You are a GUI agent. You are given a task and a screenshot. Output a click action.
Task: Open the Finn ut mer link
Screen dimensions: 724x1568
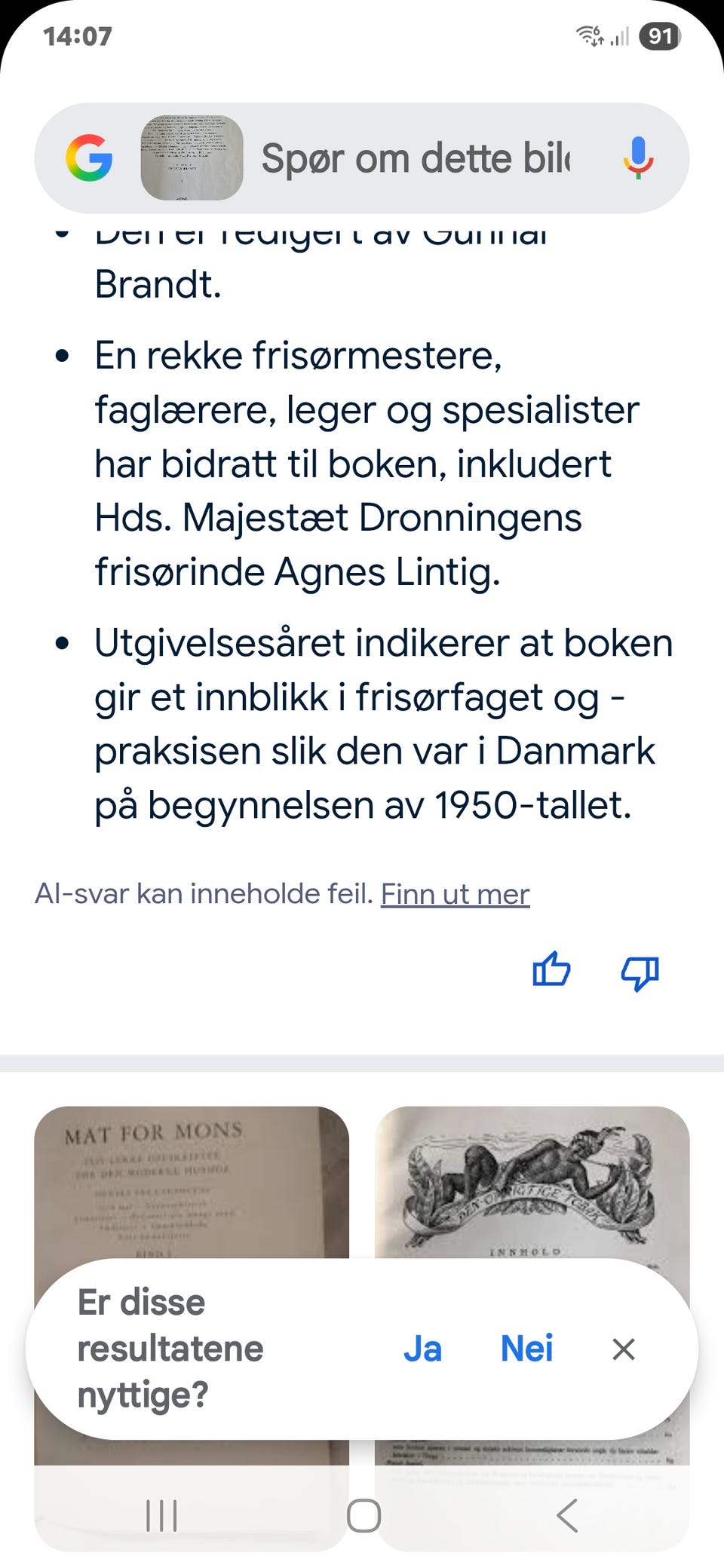(x=456, y=893)
